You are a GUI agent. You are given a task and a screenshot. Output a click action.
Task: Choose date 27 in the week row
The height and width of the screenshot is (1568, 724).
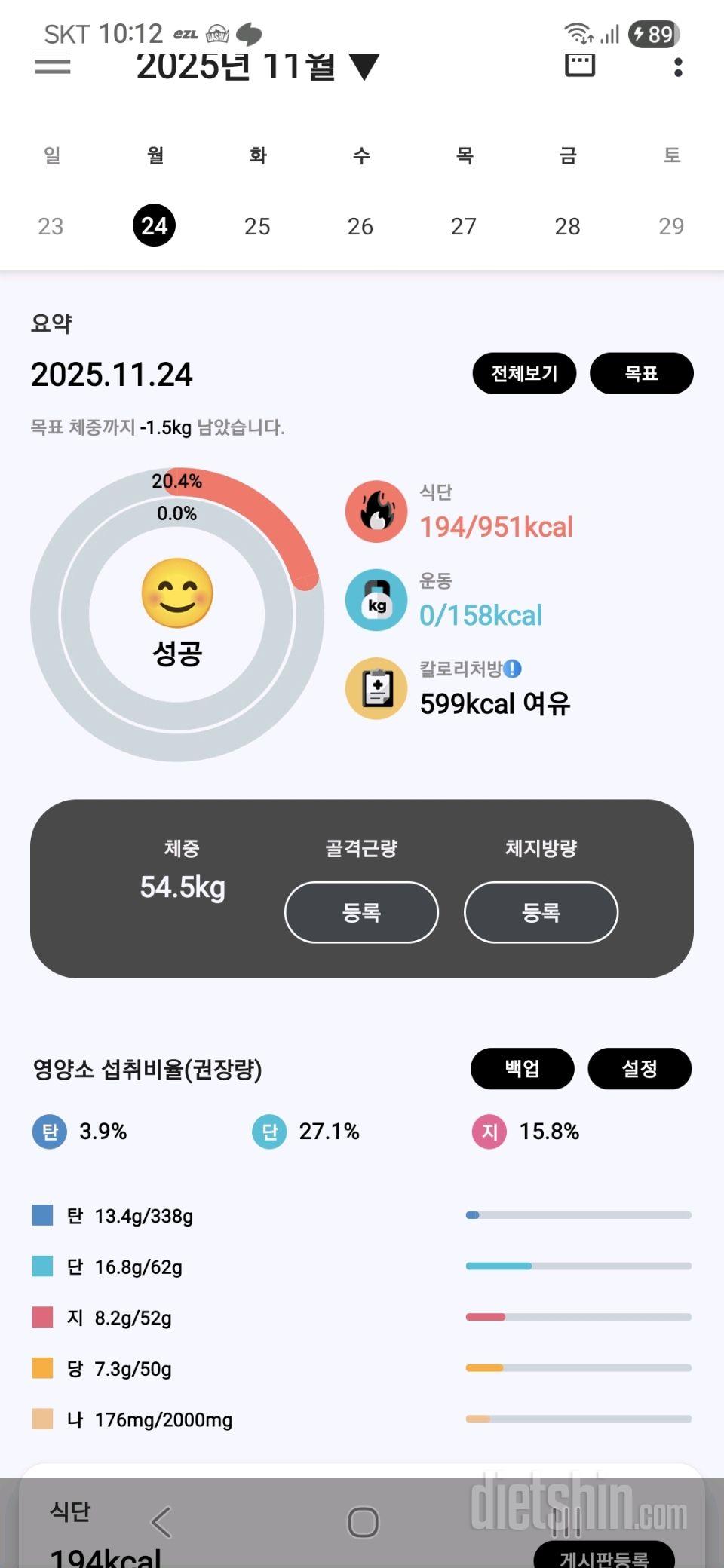(464, 226)
